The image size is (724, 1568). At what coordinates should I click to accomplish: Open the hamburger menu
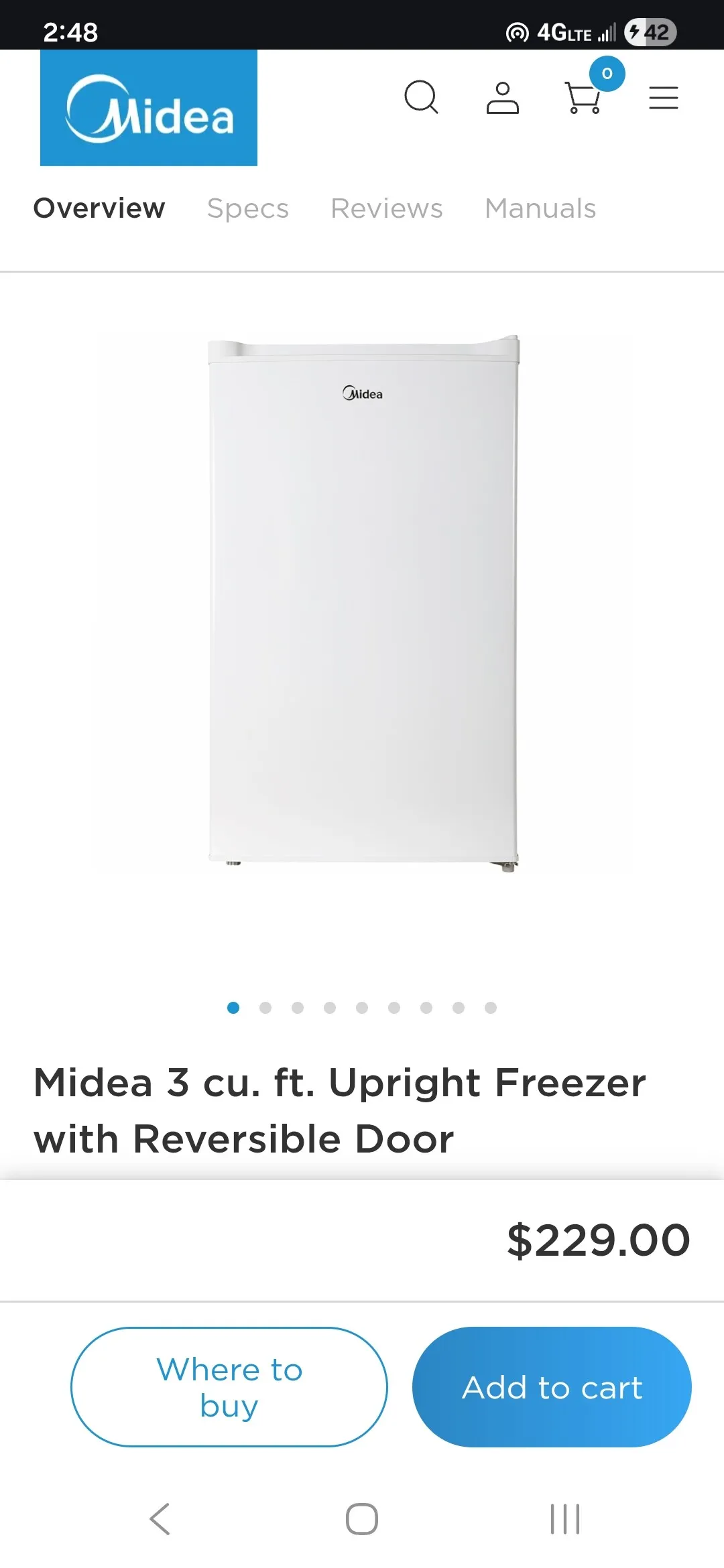663,98
